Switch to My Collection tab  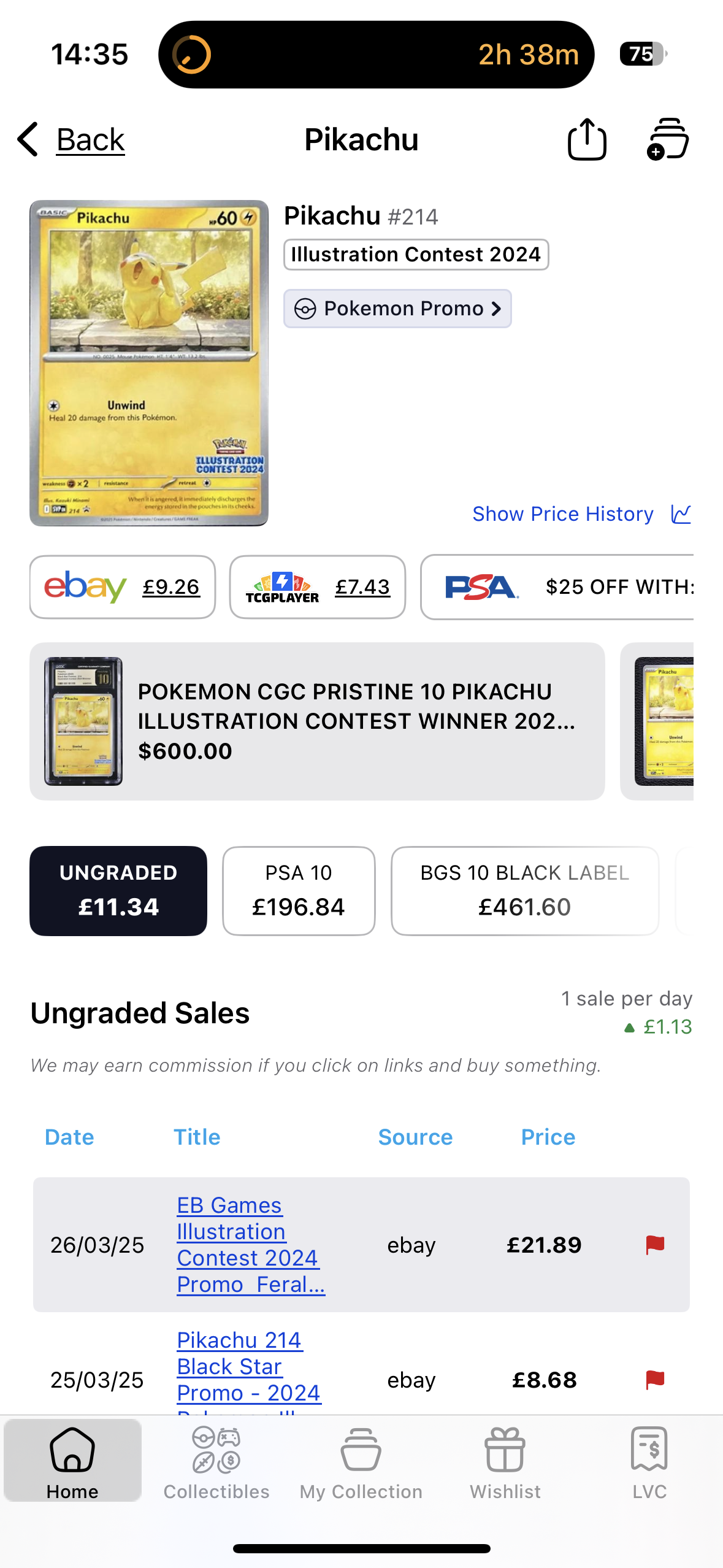tap(361, 1463)
